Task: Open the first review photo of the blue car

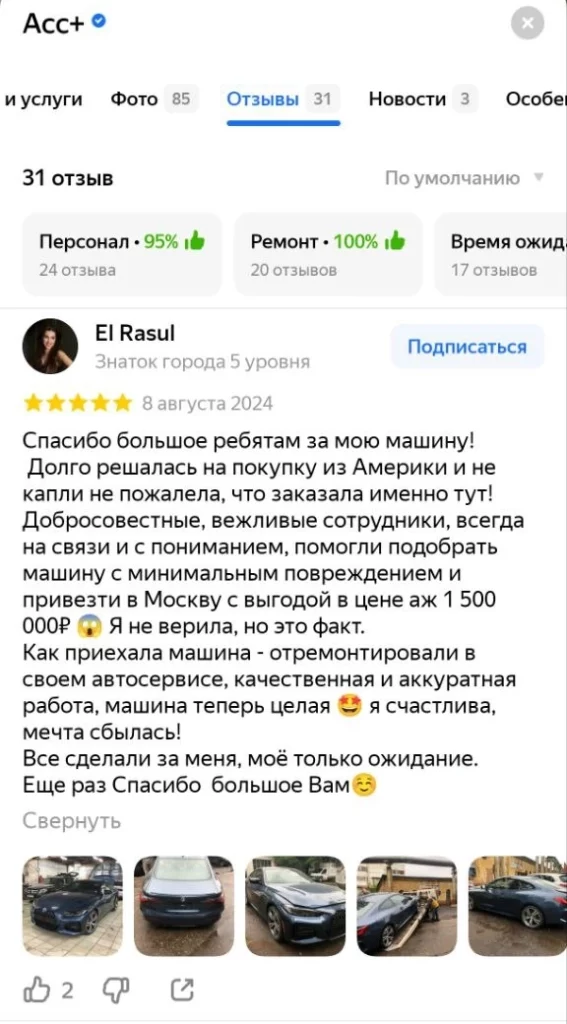Action: [73, 906]
